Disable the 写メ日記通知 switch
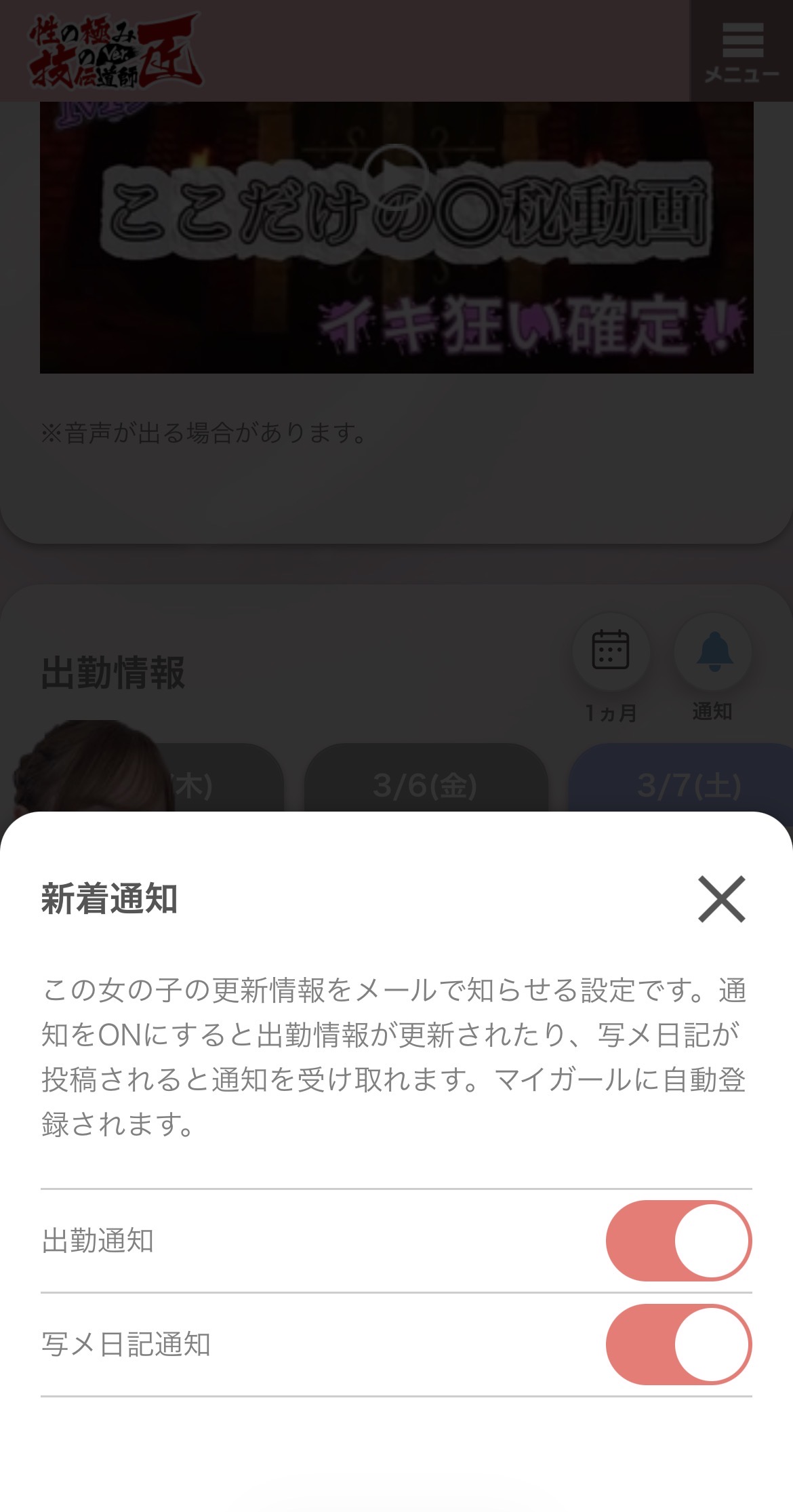The width and height of the screenshot is (793, 1512). pos(678,1345)
